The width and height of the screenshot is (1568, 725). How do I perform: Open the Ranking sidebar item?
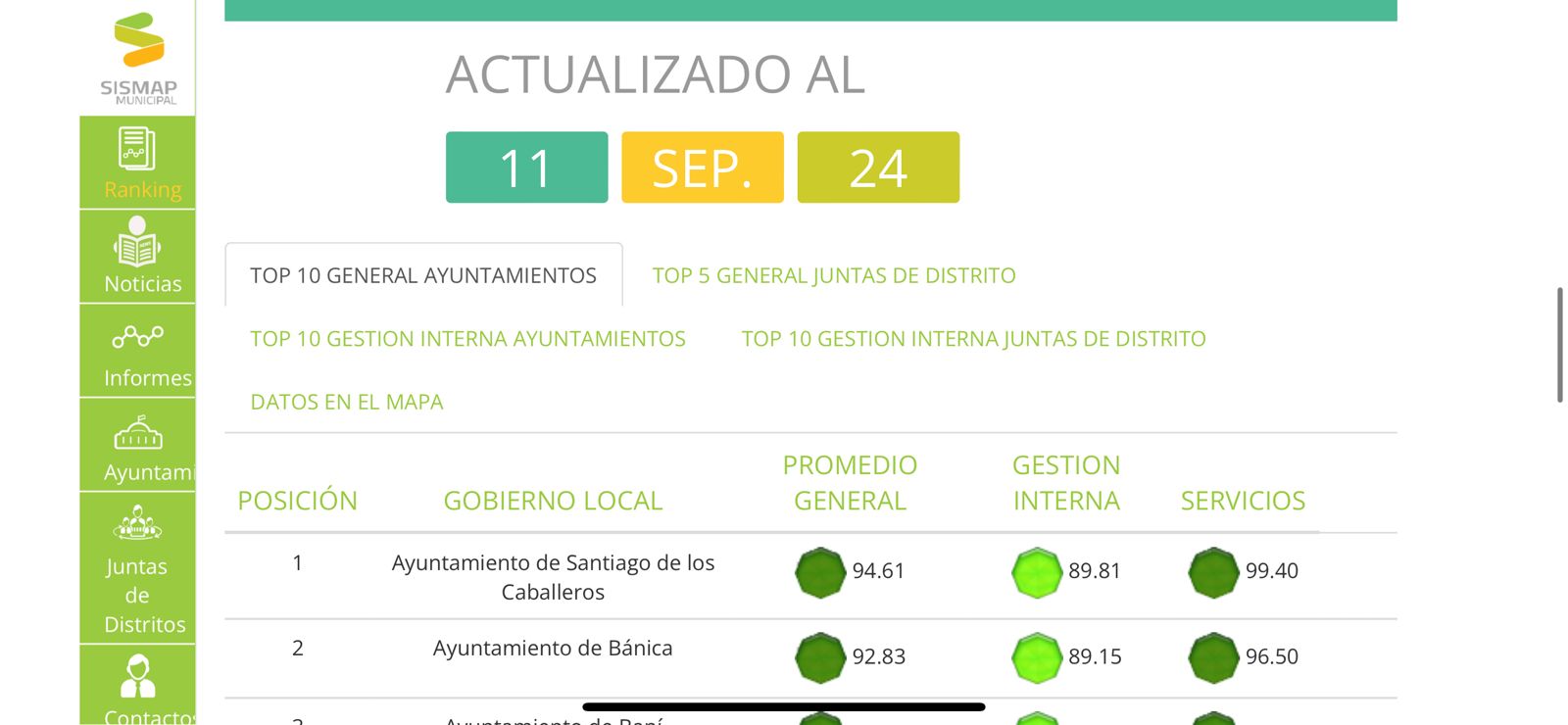[137, 163]
